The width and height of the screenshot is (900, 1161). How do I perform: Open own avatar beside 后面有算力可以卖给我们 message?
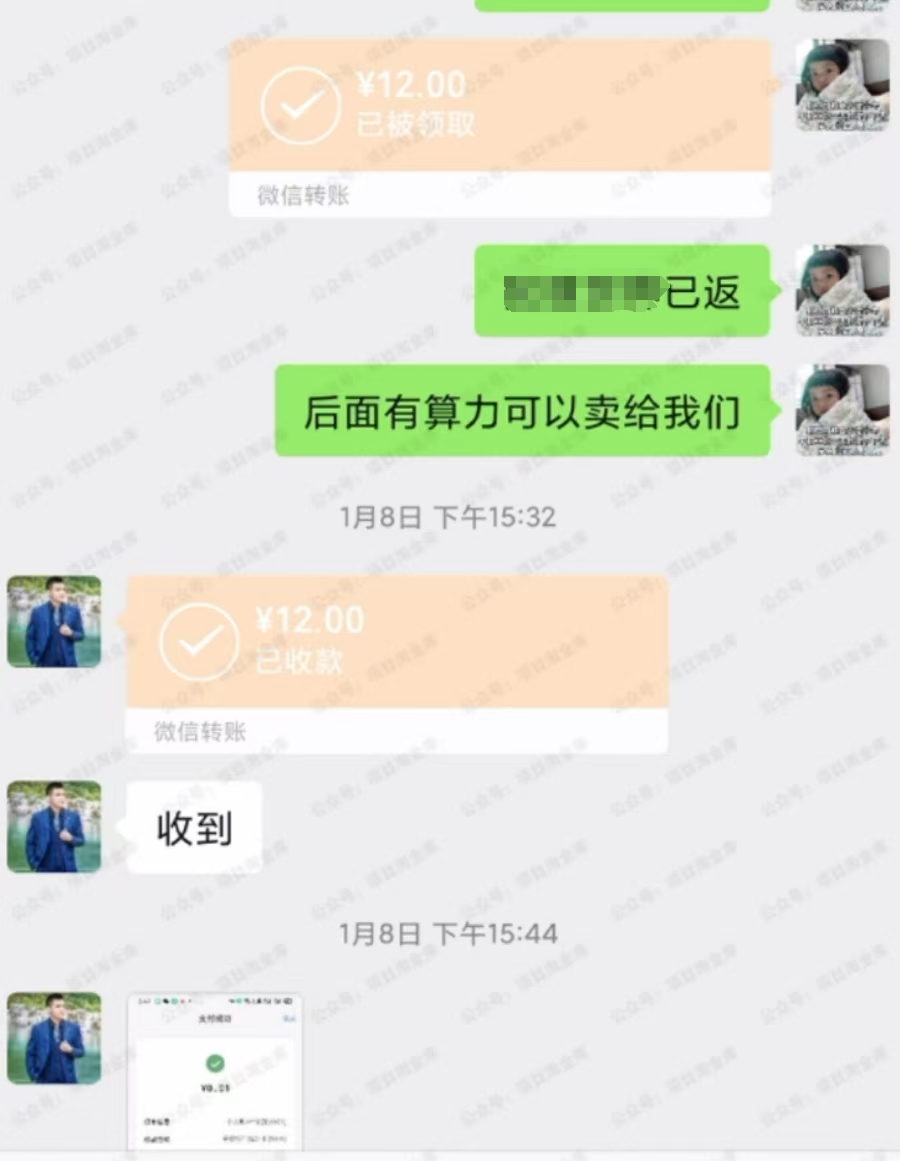pyautogui.click(x=842, y=410)
